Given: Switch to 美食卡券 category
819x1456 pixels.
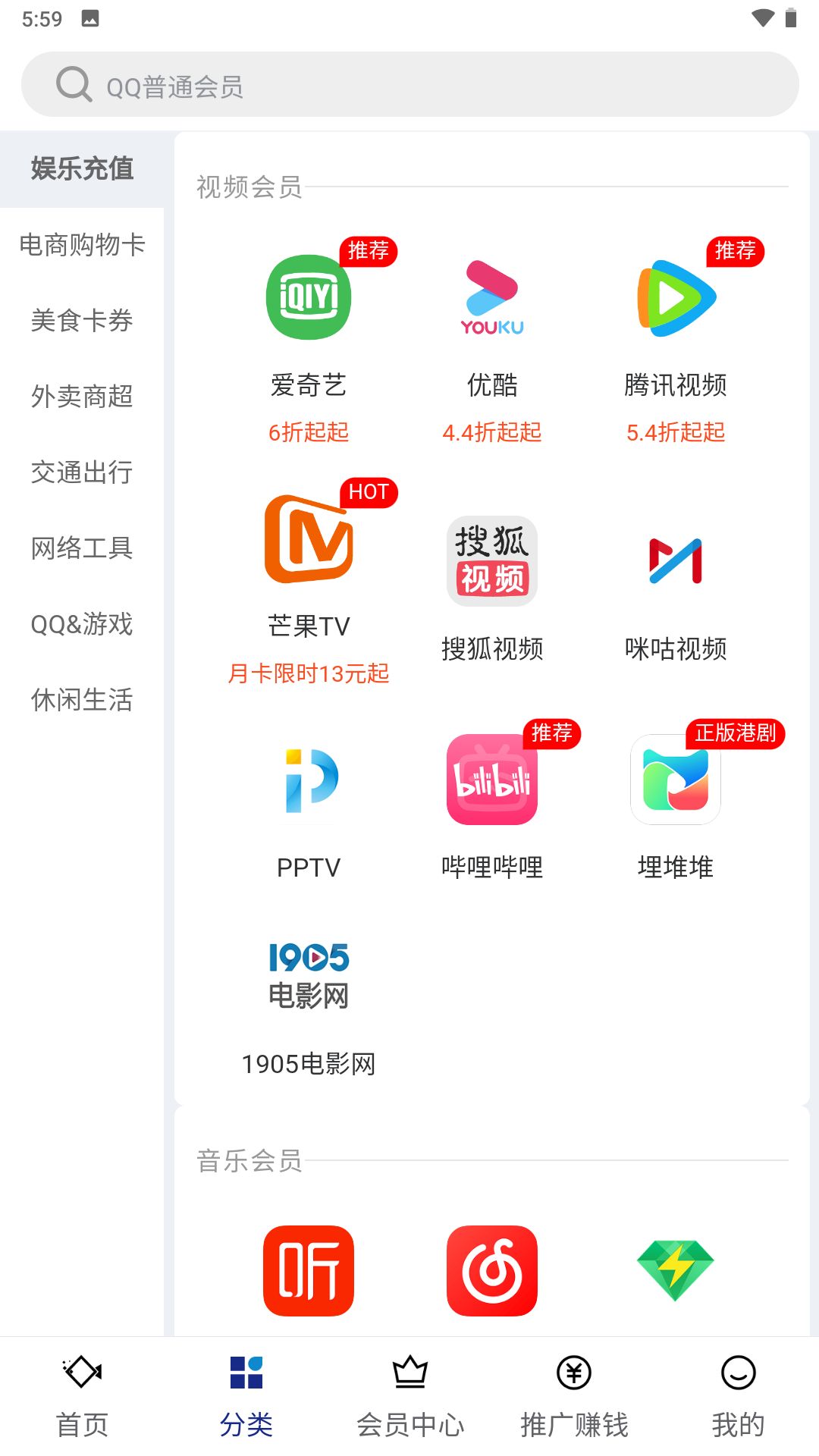Looking at the screenshot, I should tap(82, 321).
